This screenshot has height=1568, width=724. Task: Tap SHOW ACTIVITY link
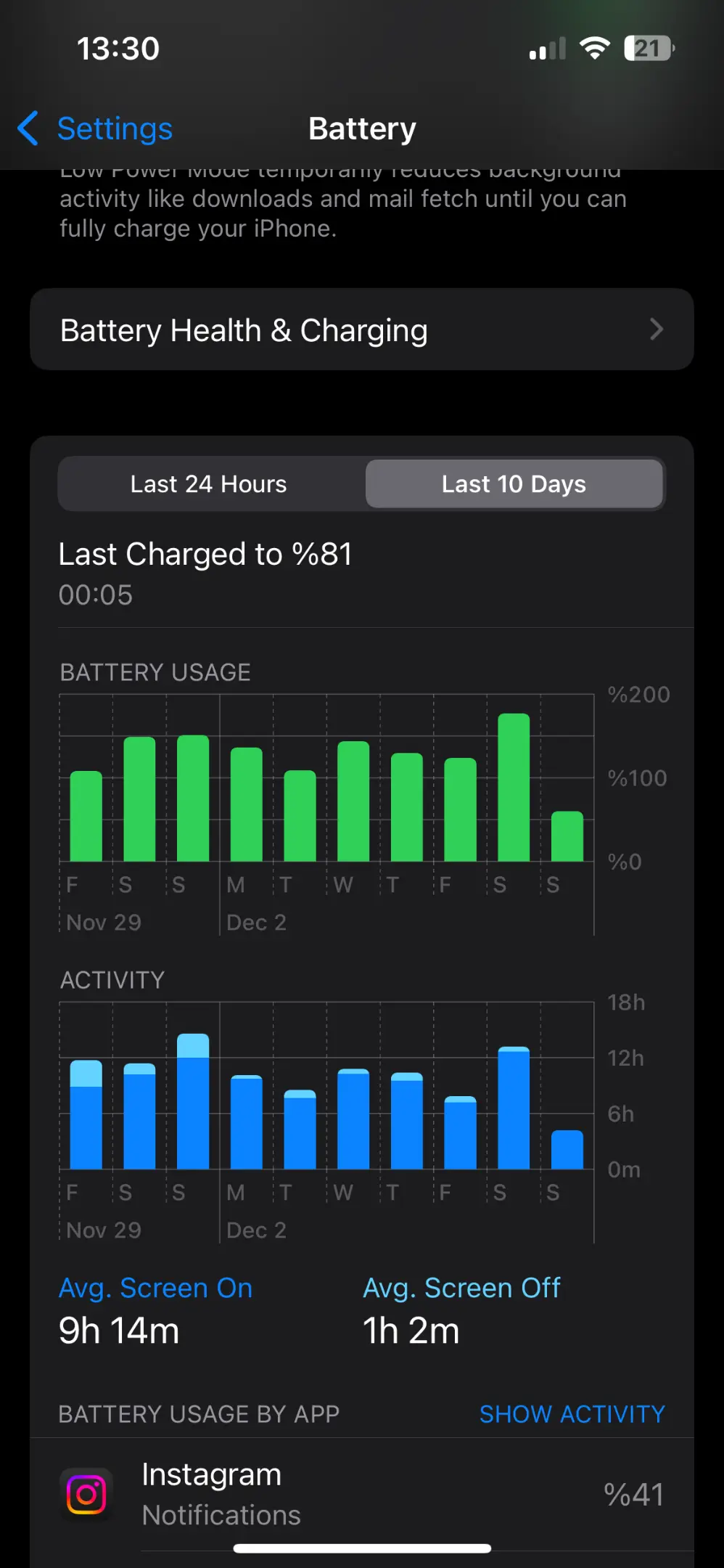(572, 1413)
